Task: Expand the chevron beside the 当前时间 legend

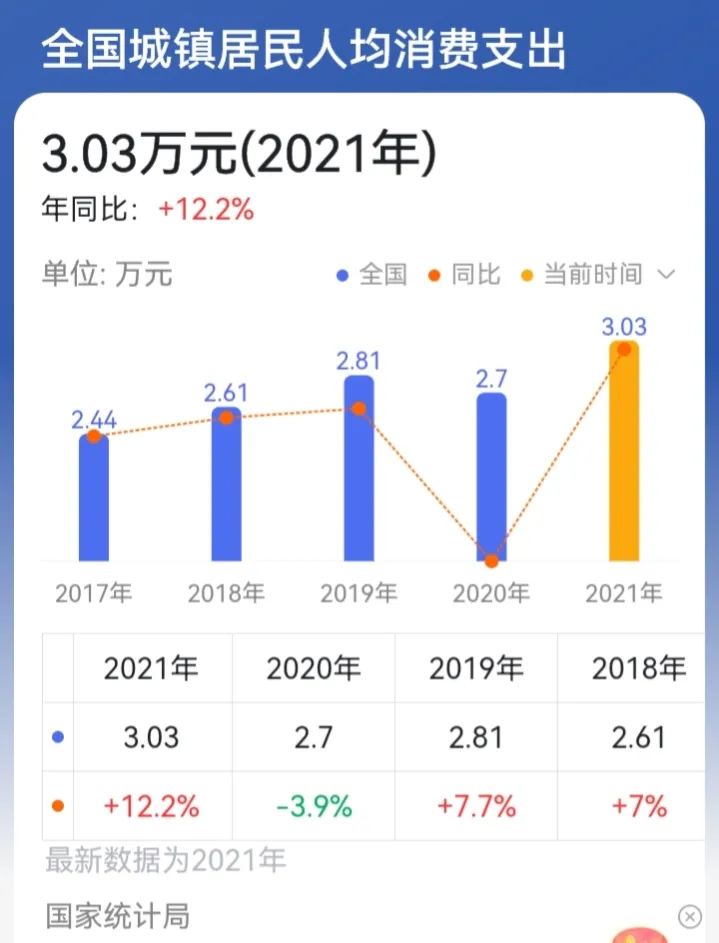Action: pos(667,274)
